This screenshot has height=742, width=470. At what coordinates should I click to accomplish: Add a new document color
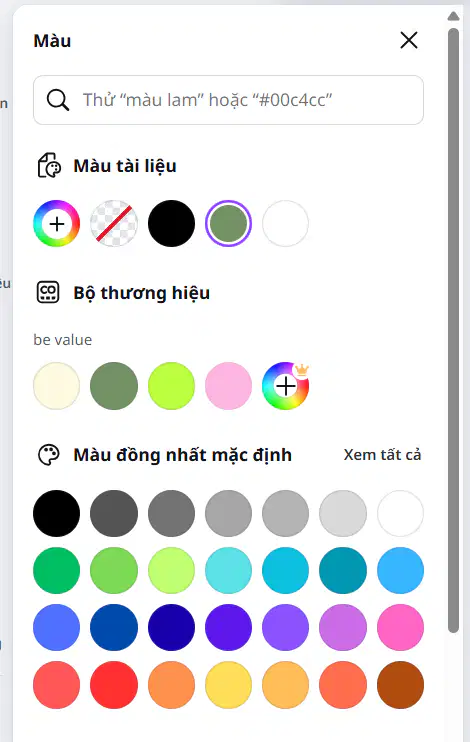pos(57,223)
